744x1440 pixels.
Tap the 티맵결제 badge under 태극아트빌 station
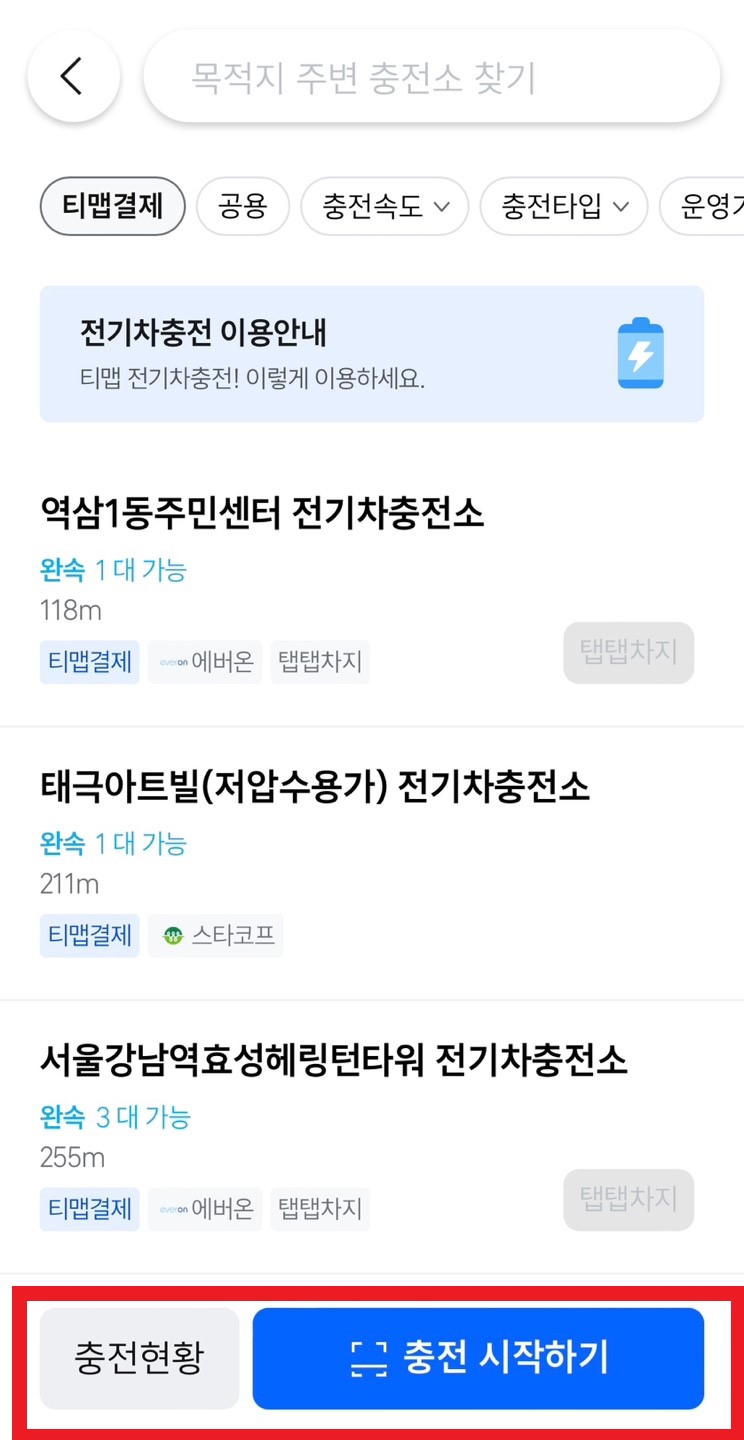pos(89,935)
